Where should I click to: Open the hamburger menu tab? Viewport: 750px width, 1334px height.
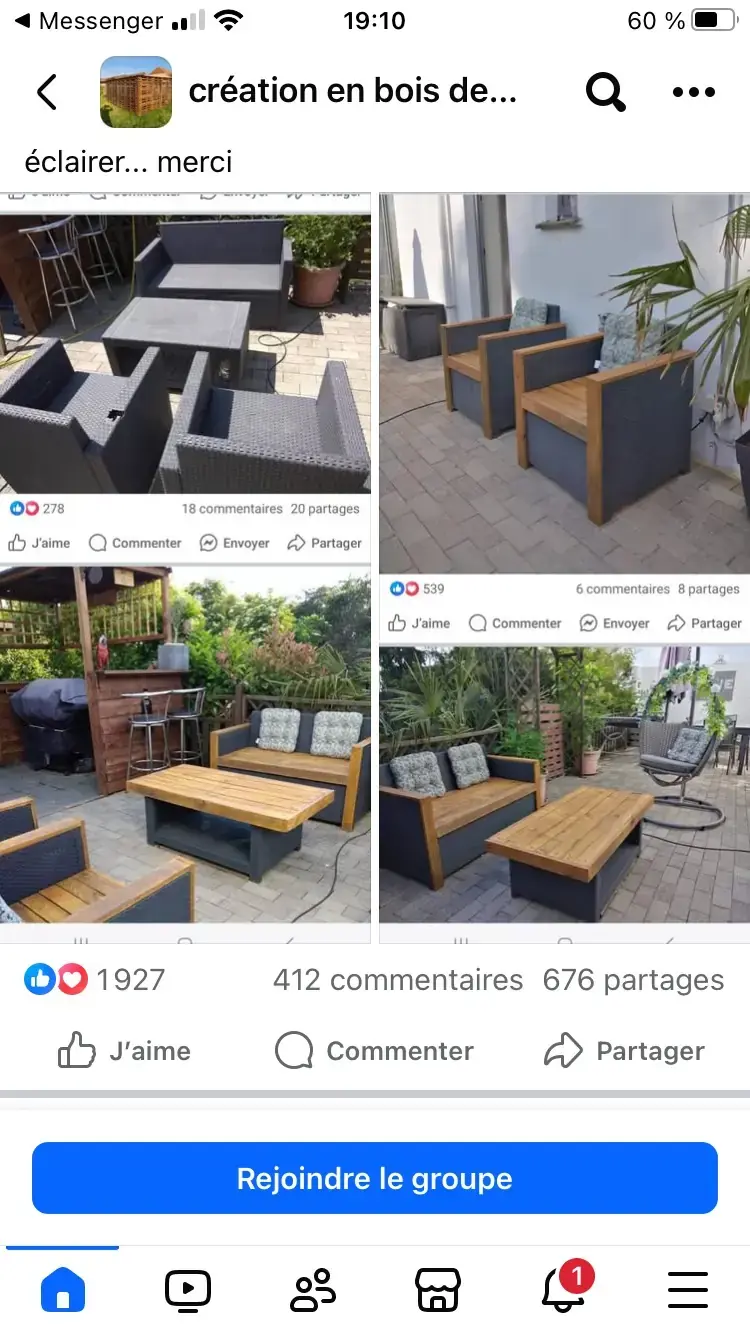[x=688, y=1290]
